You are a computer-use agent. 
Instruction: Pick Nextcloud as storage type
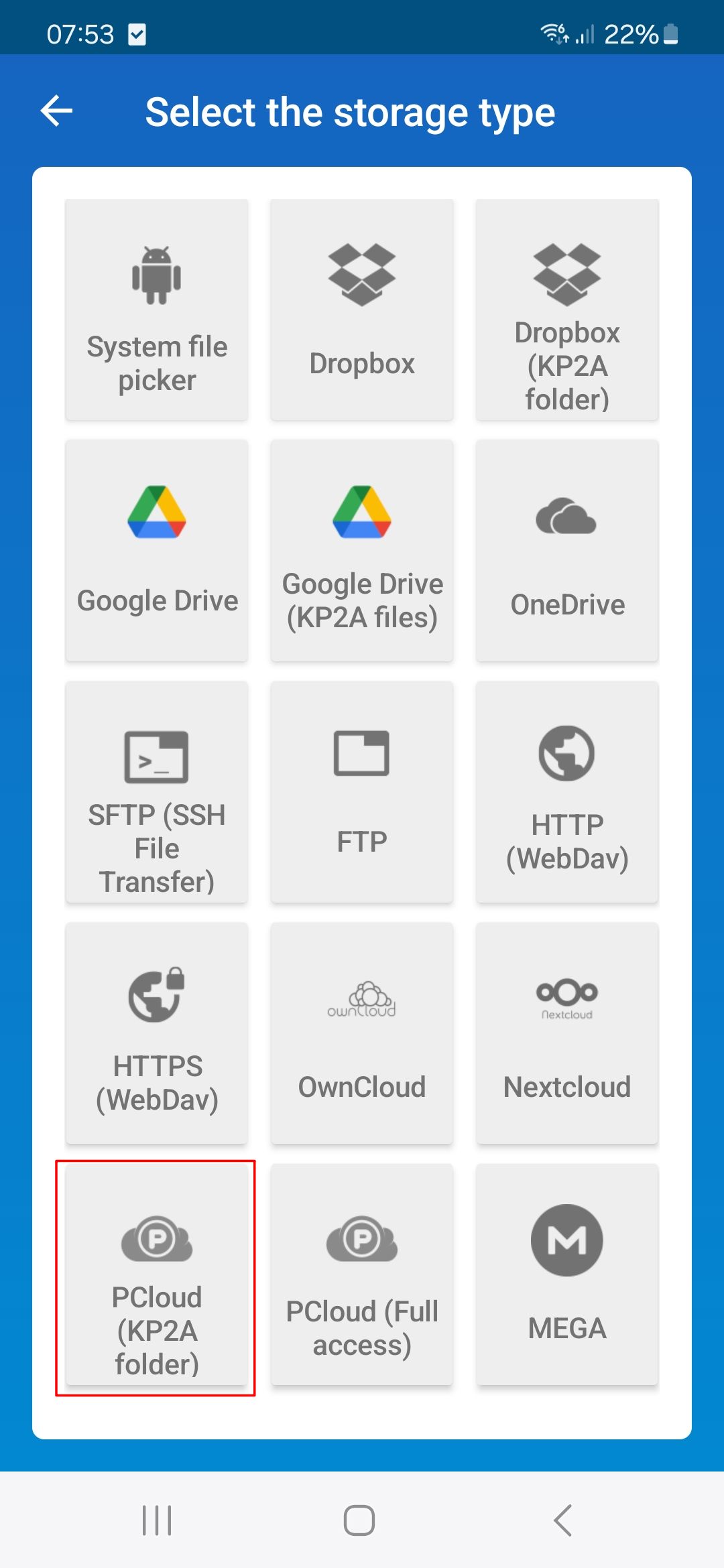567,1033
